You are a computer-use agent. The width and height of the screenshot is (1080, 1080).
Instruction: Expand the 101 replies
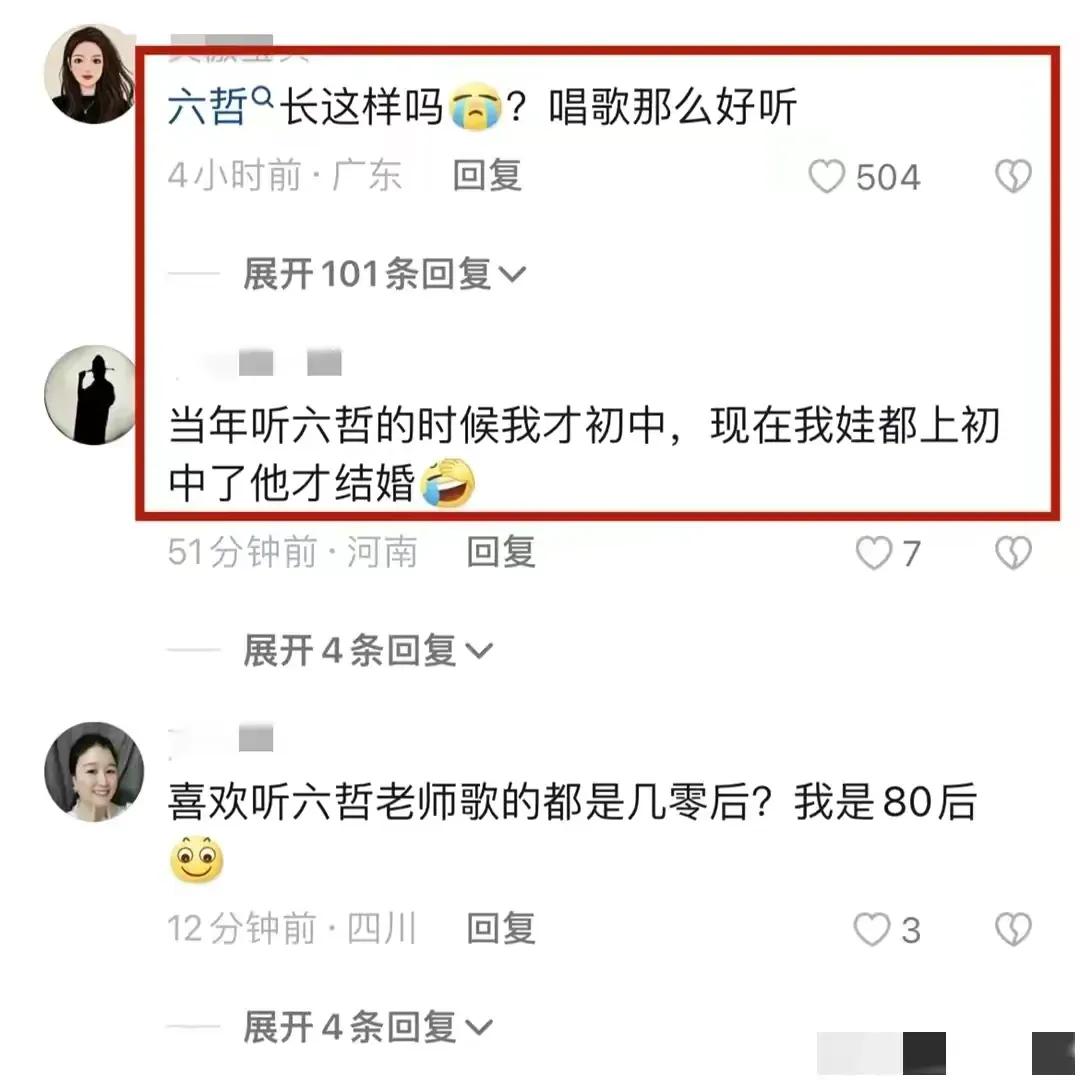pos(383,273)
